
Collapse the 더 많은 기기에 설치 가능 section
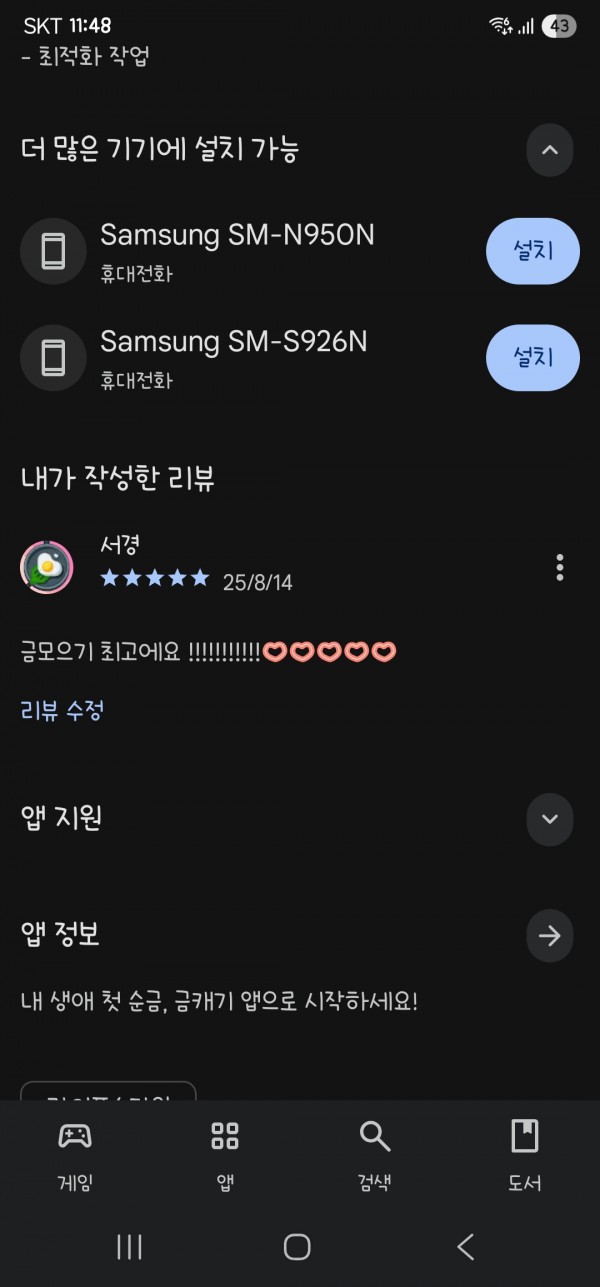(549, 151)
